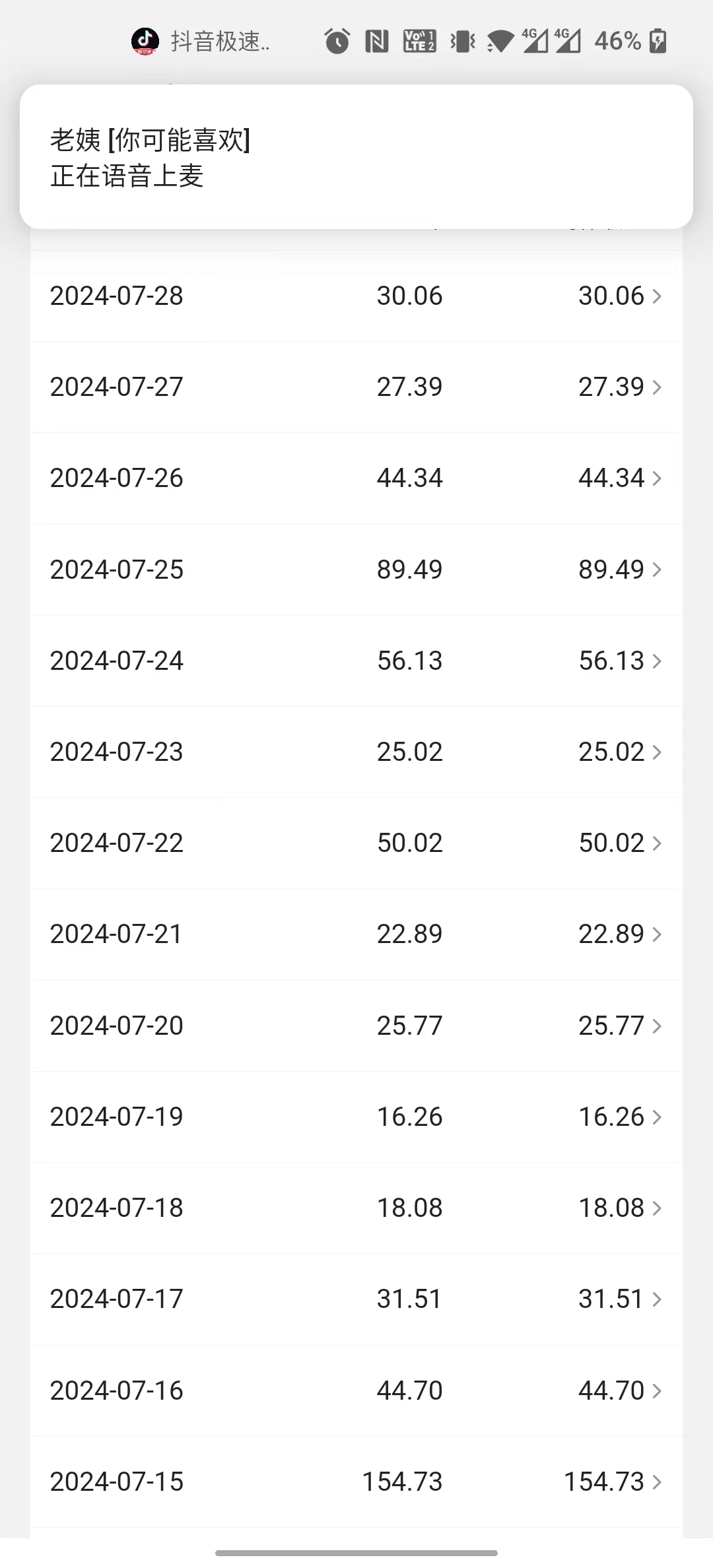Tap the 2024-07-24 entry showing 56.13
Viewport: 713px width, 1568px height.
356,661
